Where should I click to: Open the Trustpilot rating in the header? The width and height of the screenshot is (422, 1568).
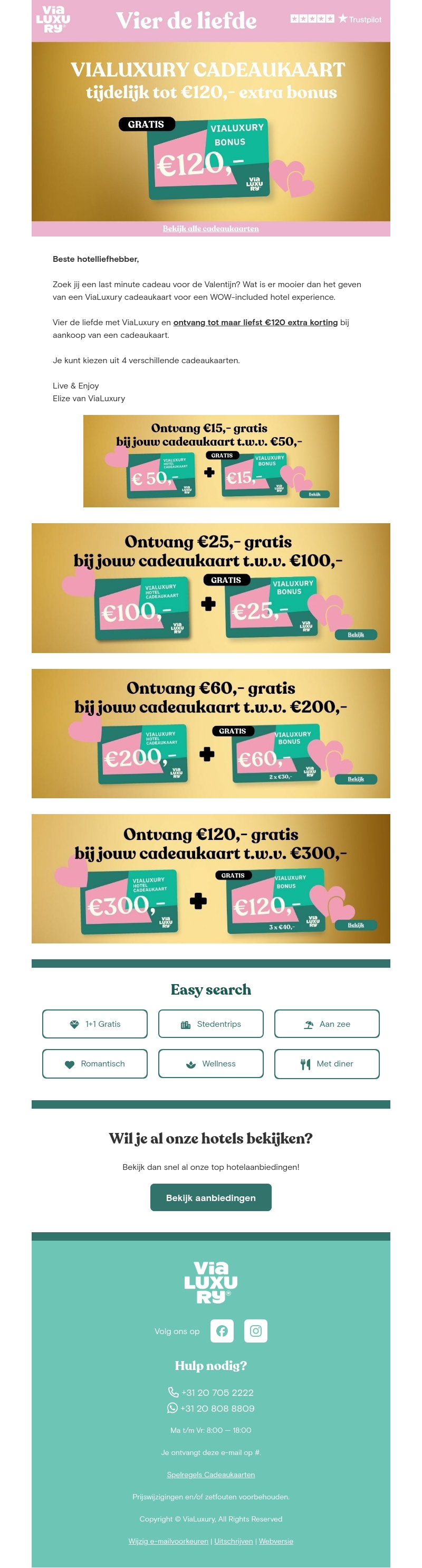pos(335,19)
